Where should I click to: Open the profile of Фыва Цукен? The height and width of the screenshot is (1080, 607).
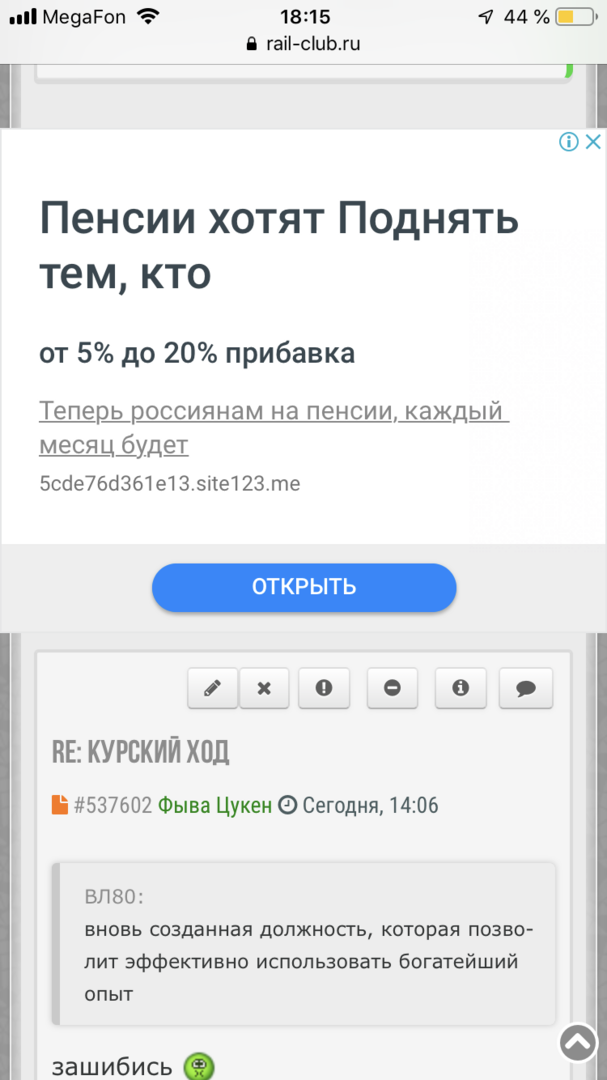pos(215,805)
